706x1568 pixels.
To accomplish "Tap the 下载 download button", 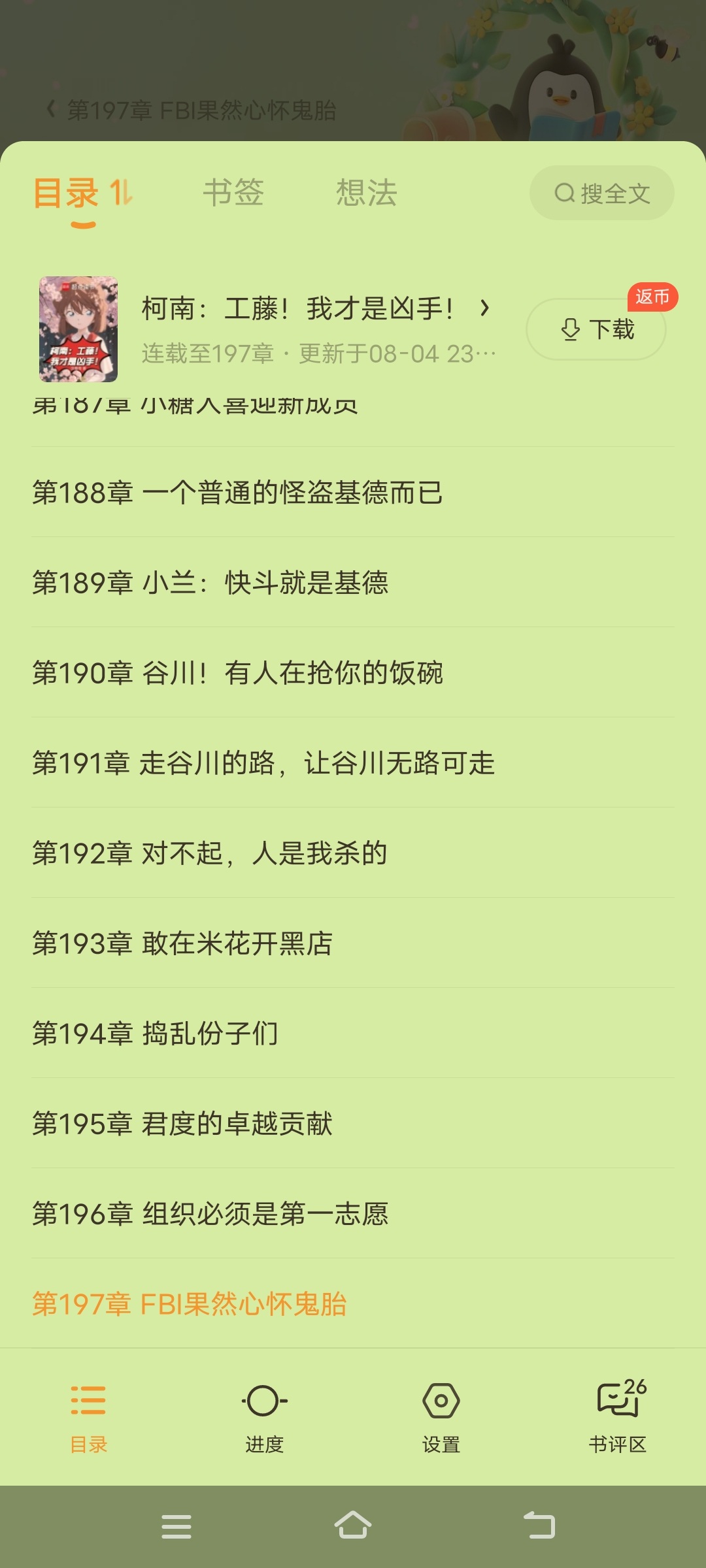I will pos(596,329).
